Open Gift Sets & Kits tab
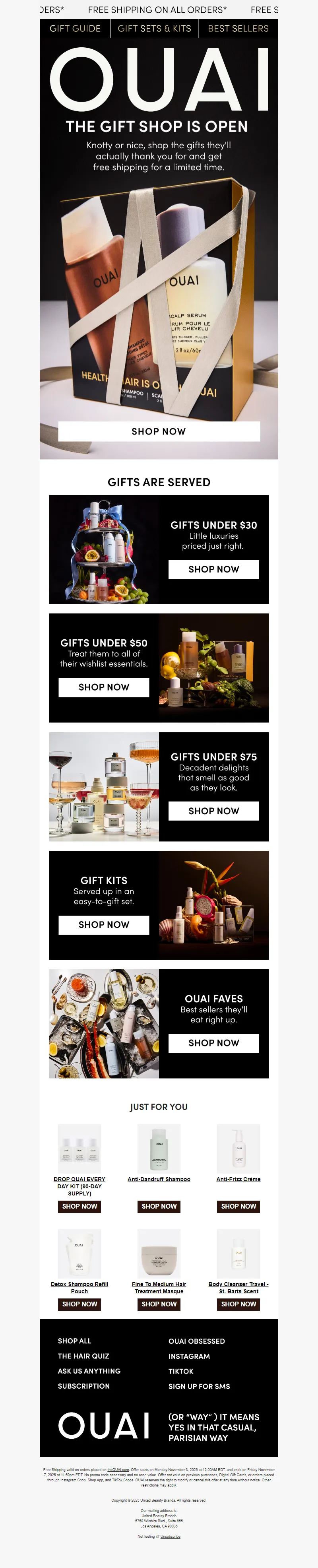 155,29
